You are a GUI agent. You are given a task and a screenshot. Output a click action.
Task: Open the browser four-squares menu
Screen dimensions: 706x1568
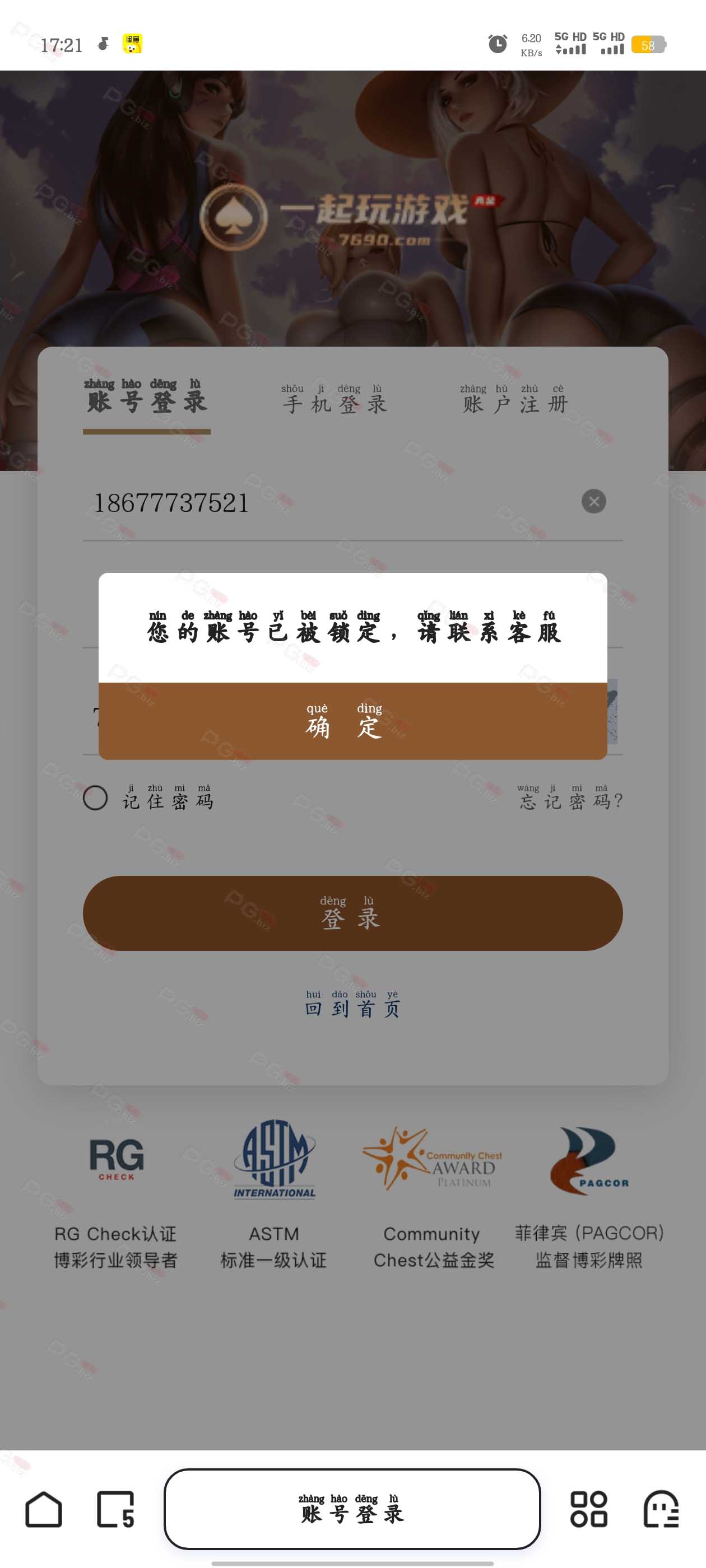tap(588, 1509)
